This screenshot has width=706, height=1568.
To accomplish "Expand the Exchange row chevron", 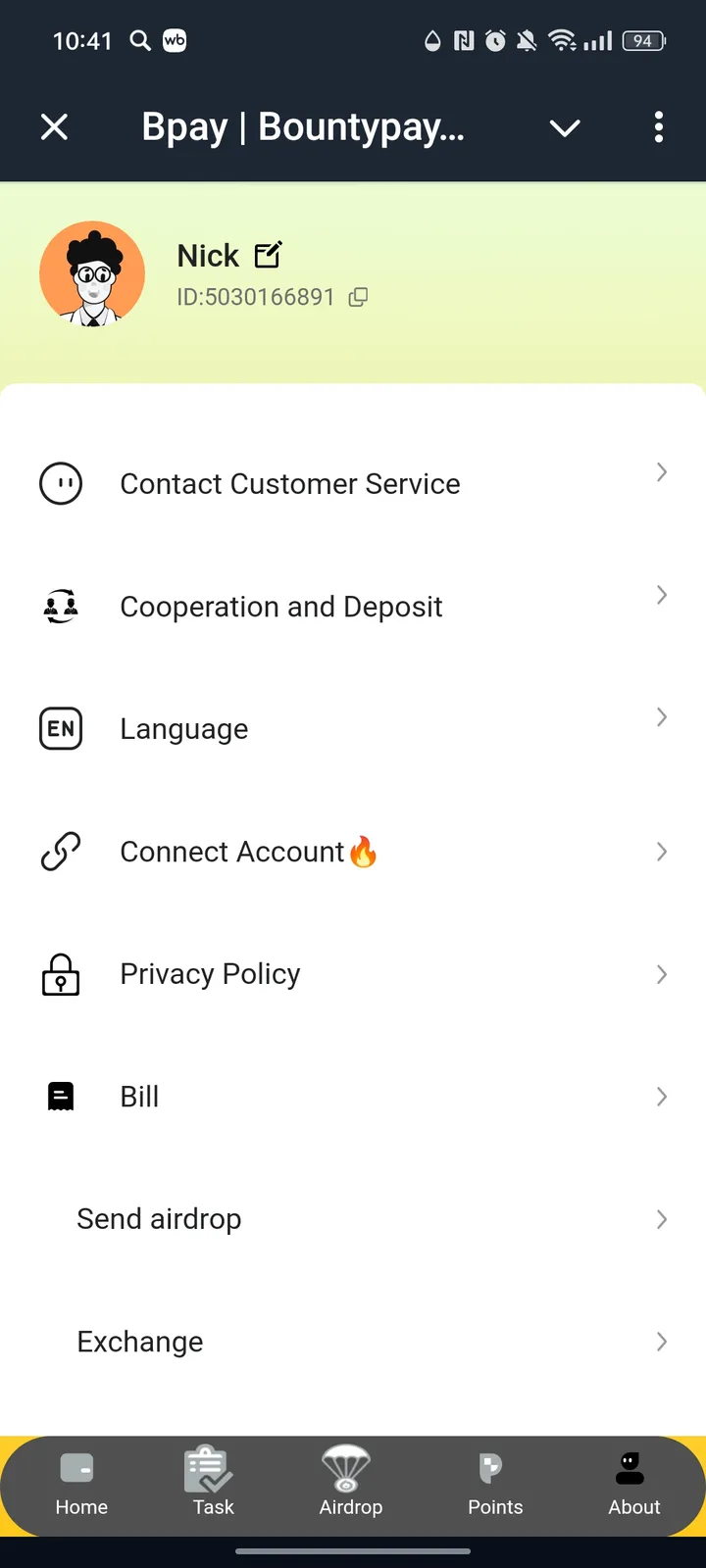I will click(662, 1342).
